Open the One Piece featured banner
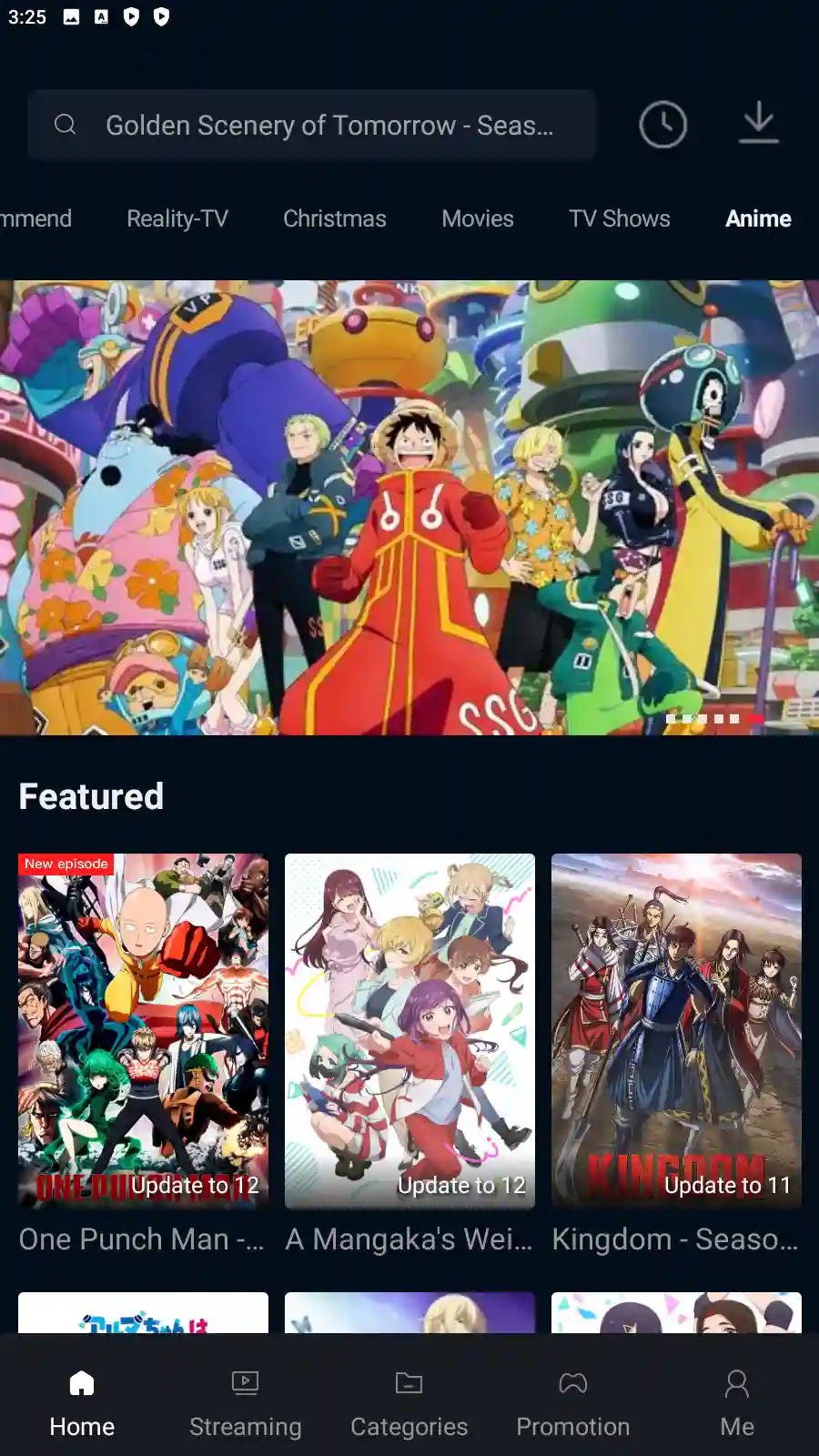The image size is (819, 1456). click(409, 507)
